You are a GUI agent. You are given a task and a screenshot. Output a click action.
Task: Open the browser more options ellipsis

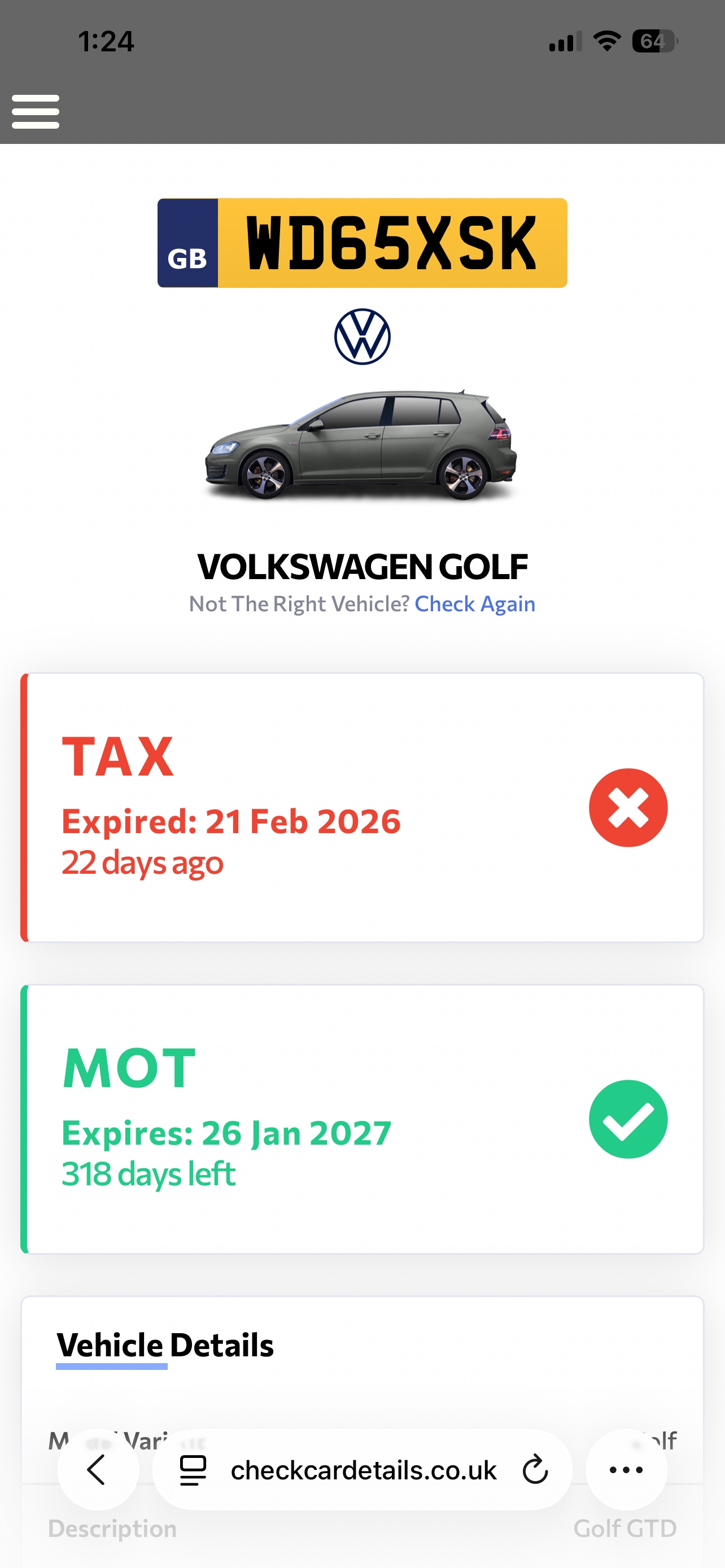pyautogui.click(x=626, y=1470)
